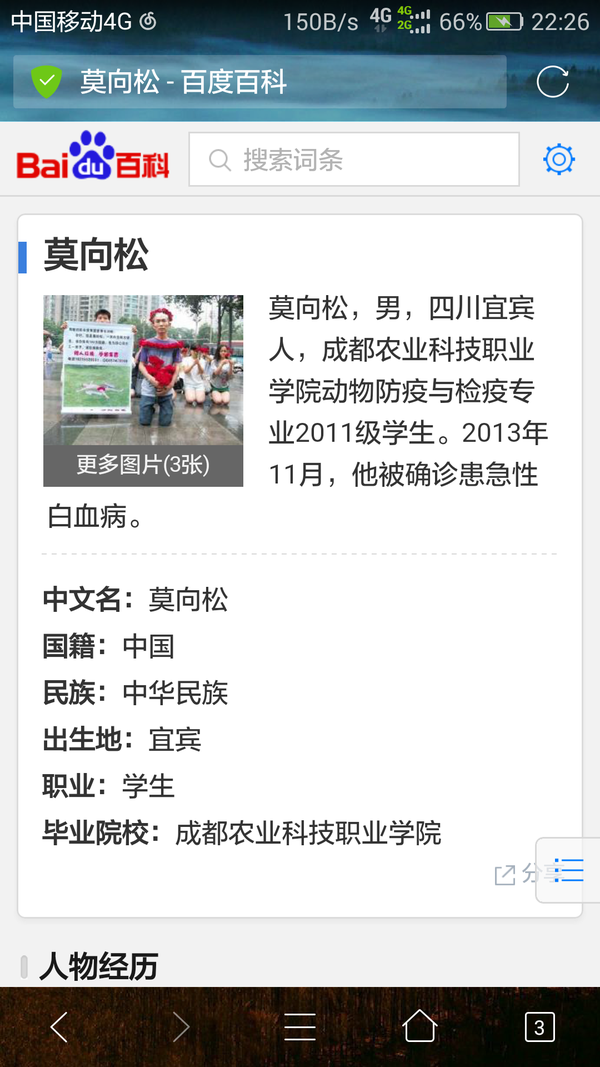Tap the 搜索词条 search box
The image size is (600, 1067).
(x=354, y=160)
